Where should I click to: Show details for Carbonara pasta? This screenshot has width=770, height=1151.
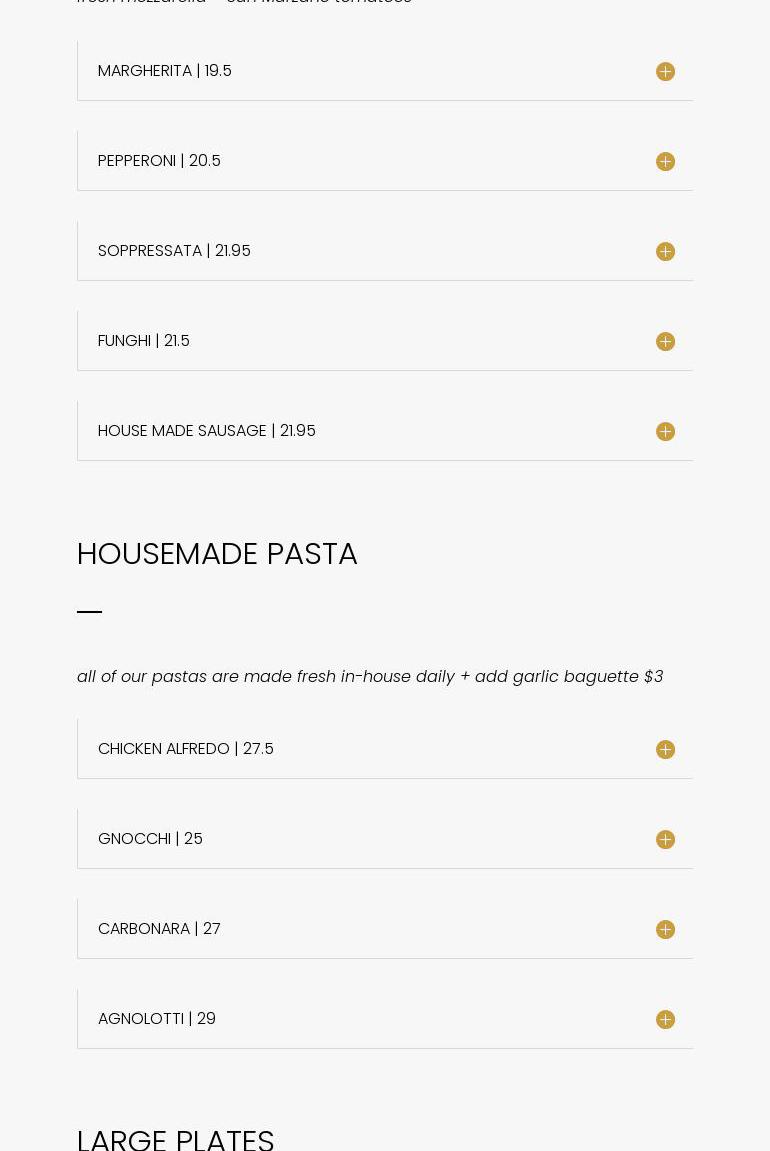tap(665, 930)
